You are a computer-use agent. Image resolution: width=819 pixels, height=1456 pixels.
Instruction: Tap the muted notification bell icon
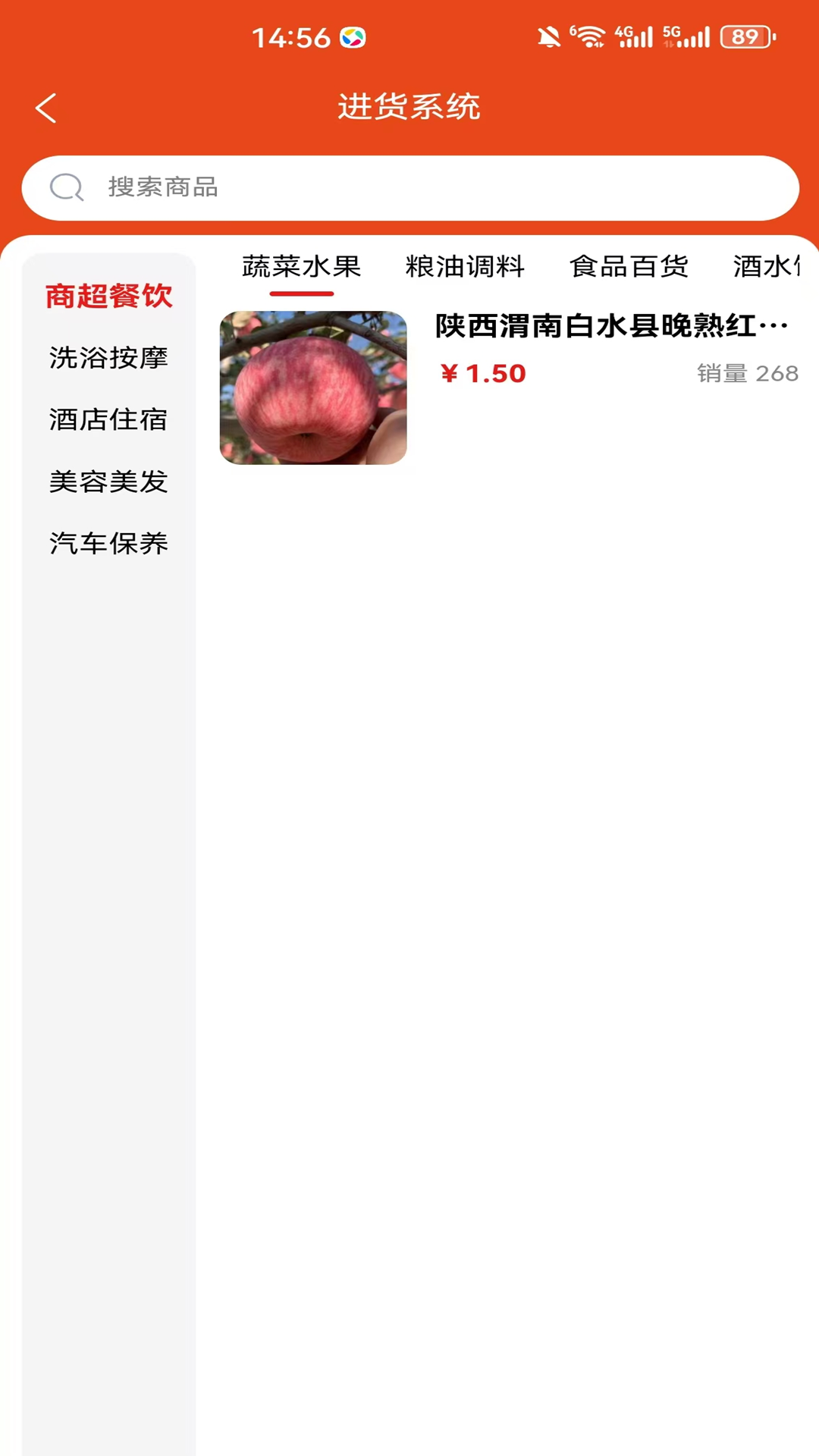(548, 33)
